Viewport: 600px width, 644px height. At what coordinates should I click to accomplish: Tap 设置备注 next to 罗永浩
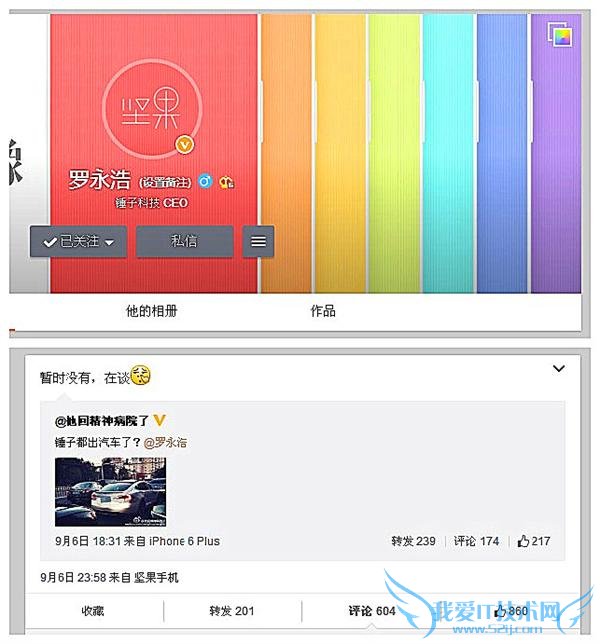pos(159,182)
